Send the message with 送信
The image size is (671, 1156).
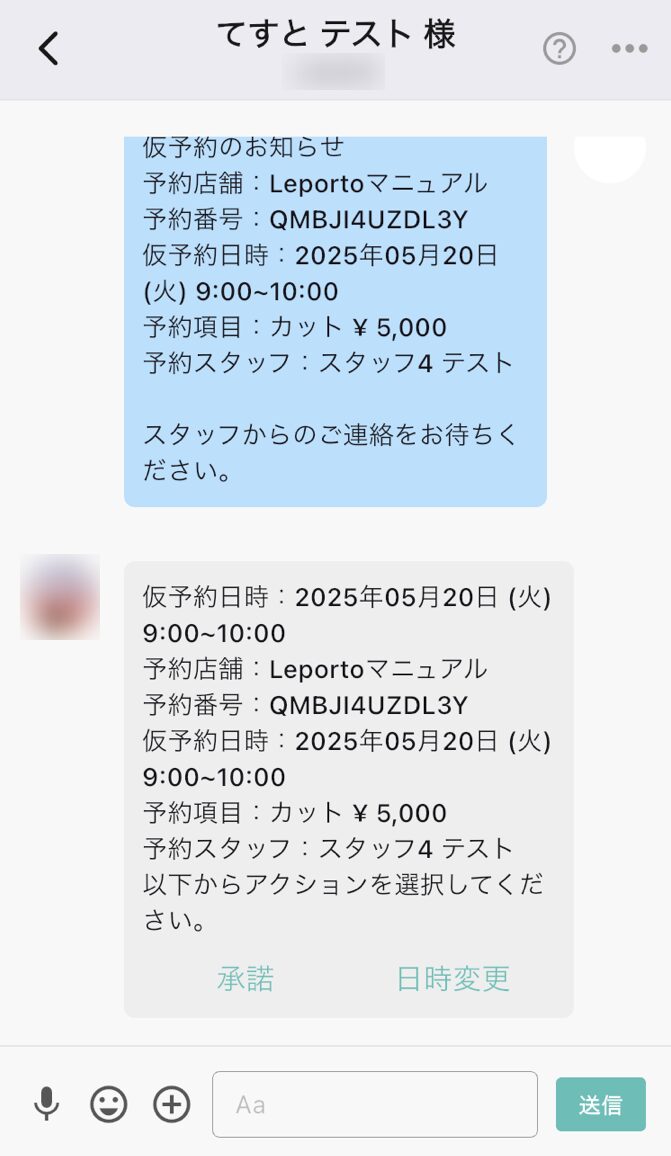600,1104
